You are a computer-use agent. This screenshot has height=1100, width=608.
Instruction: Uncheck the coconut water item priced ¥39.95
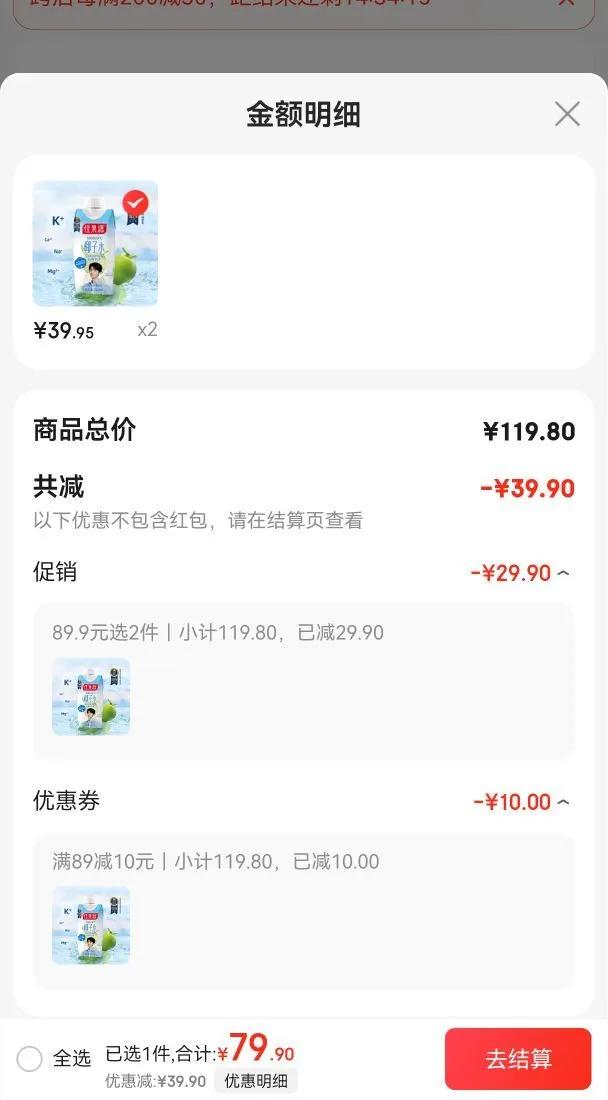click(135, 204)
